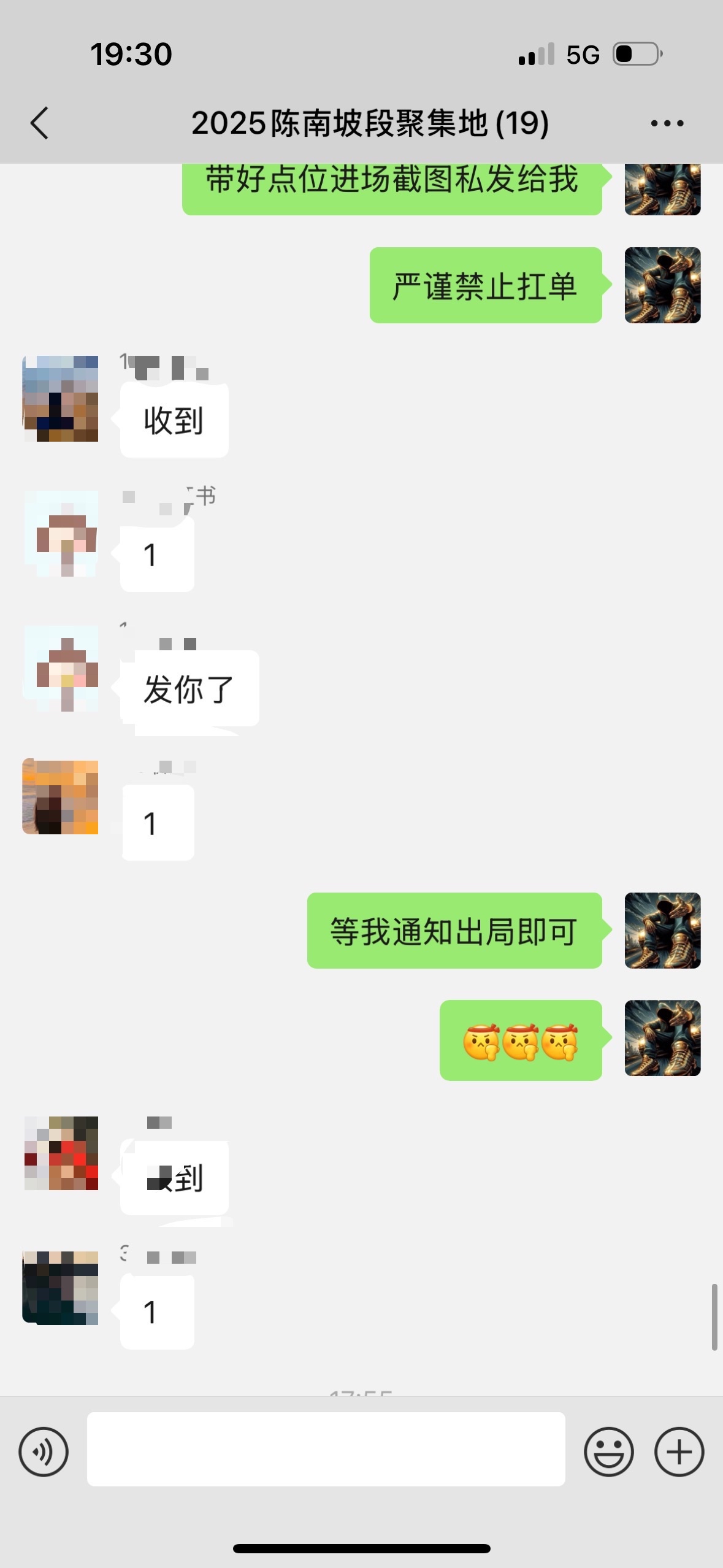Viewport: 723px width, 1568px height.
Task: Open the avatar beside 严谨禁止扛单
Action: coord(662,285)
